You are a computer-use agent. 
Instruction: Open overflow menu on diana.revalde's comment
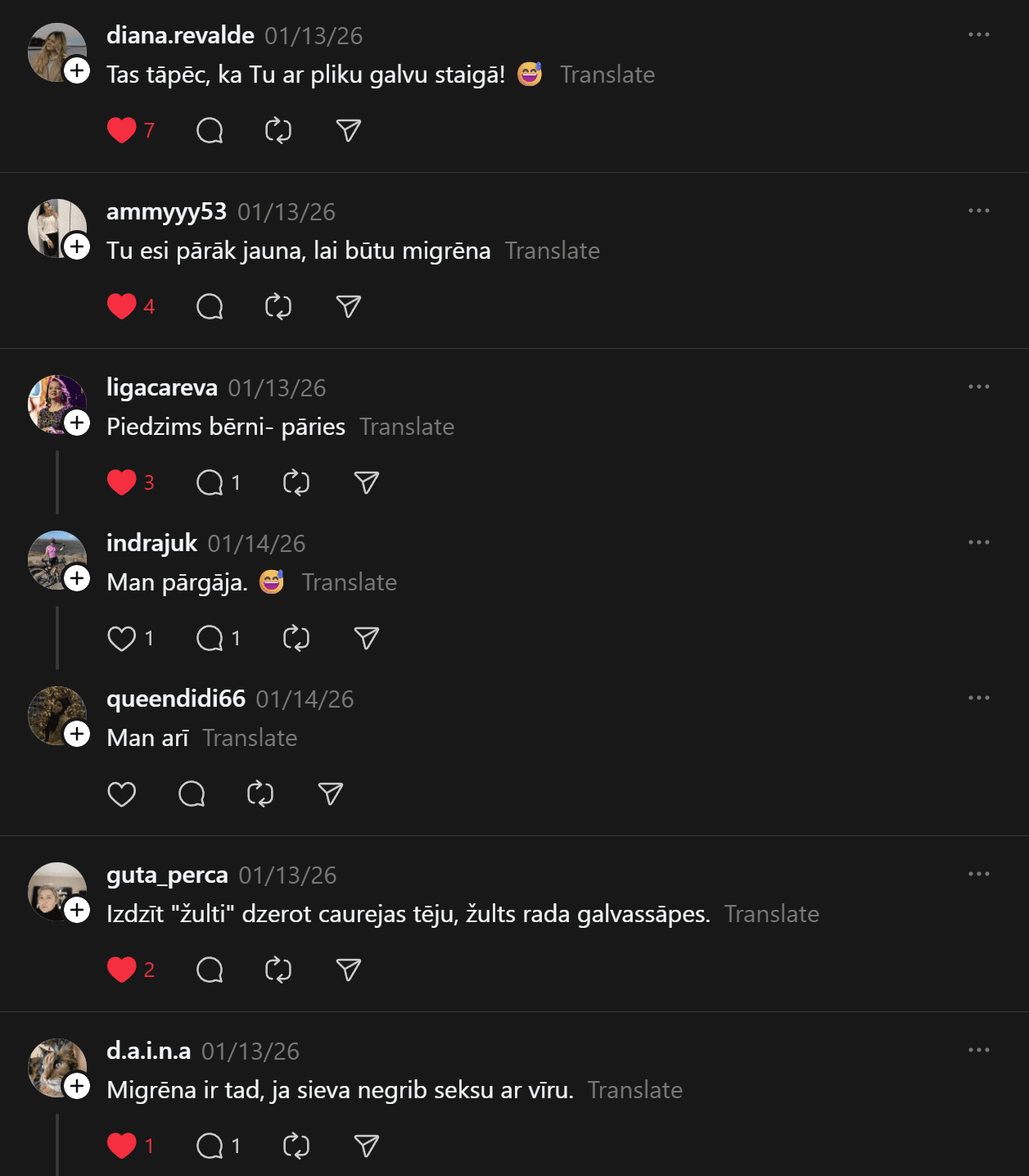click(978, 34)
